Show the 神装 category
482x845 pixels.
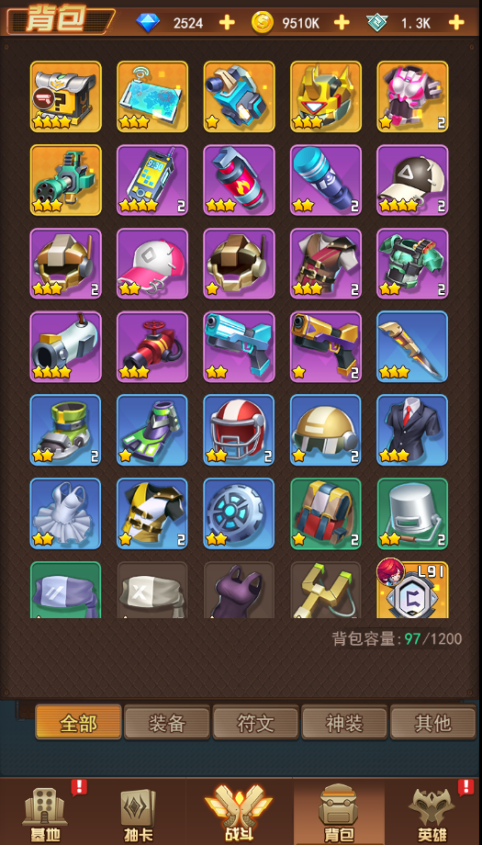coord(344,723)
